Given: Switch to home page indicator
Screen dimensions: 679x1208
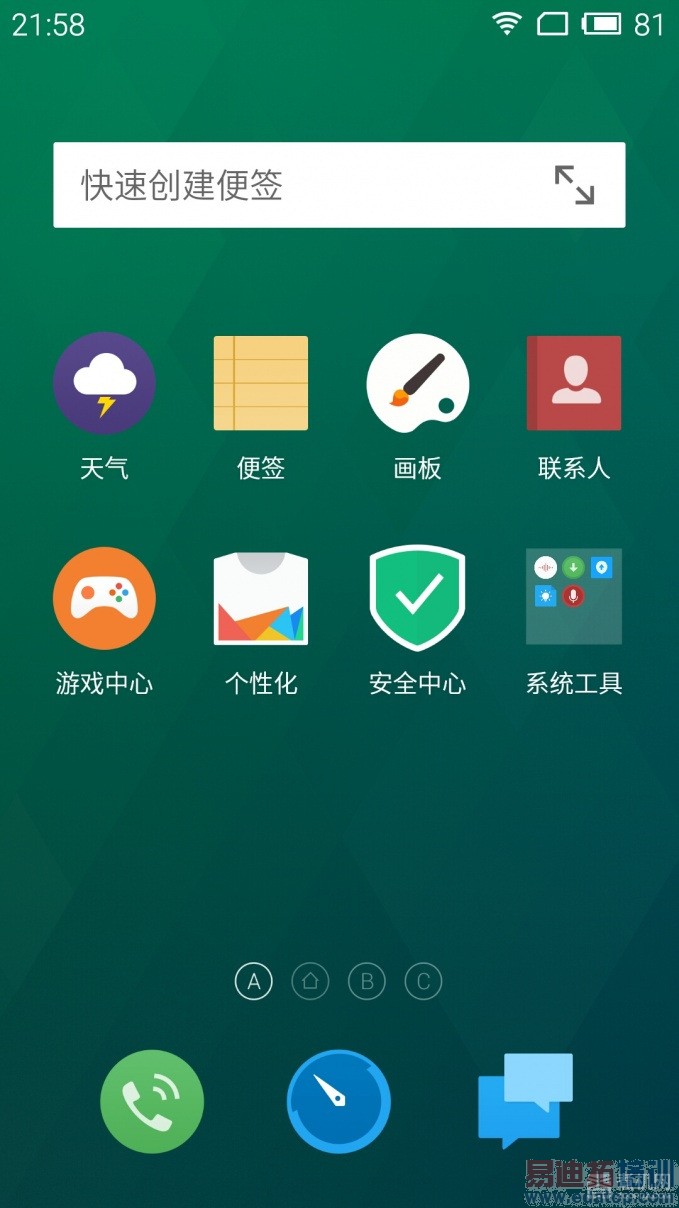Looking at the screenshot, I should coord(310,982).
